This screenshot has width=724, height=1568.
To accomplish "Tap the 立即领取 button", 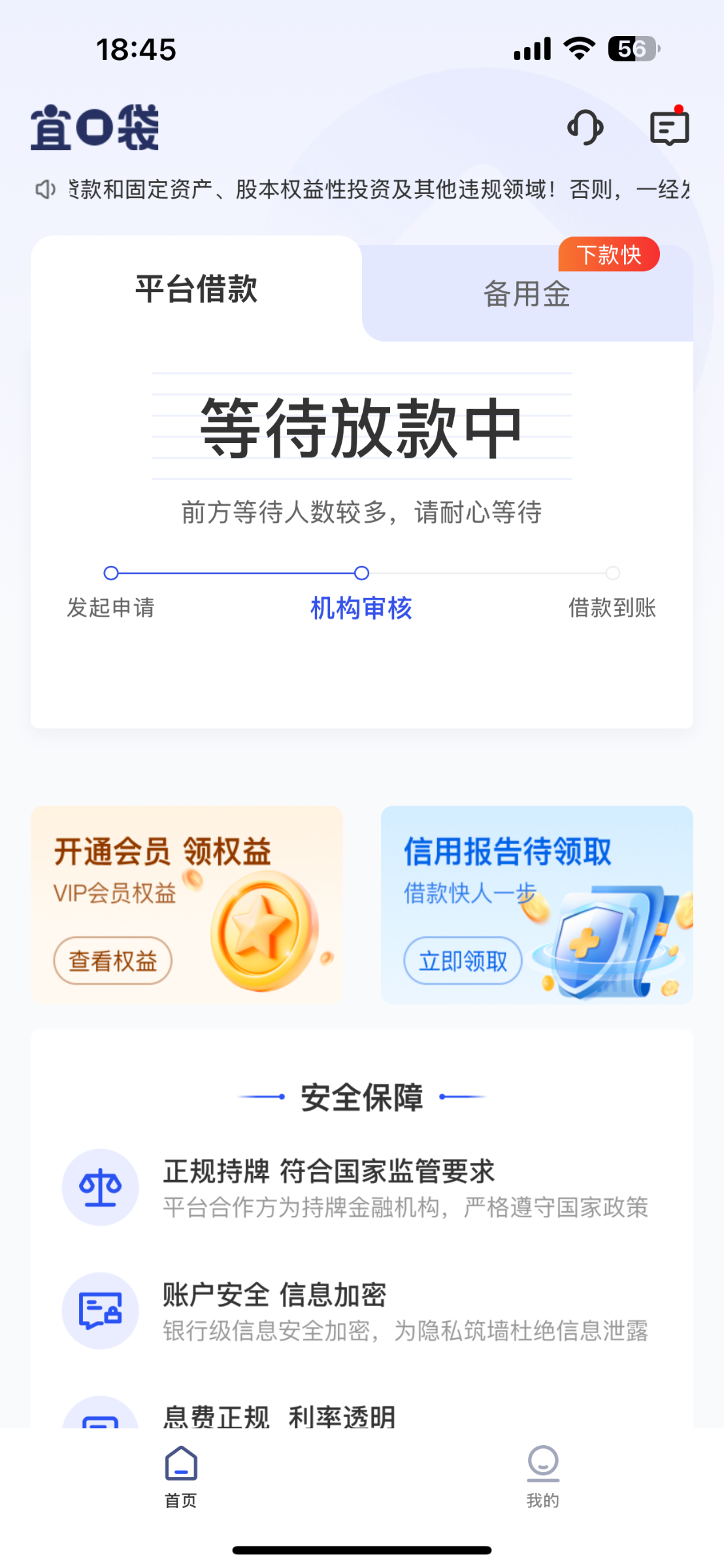I will 463,960.
